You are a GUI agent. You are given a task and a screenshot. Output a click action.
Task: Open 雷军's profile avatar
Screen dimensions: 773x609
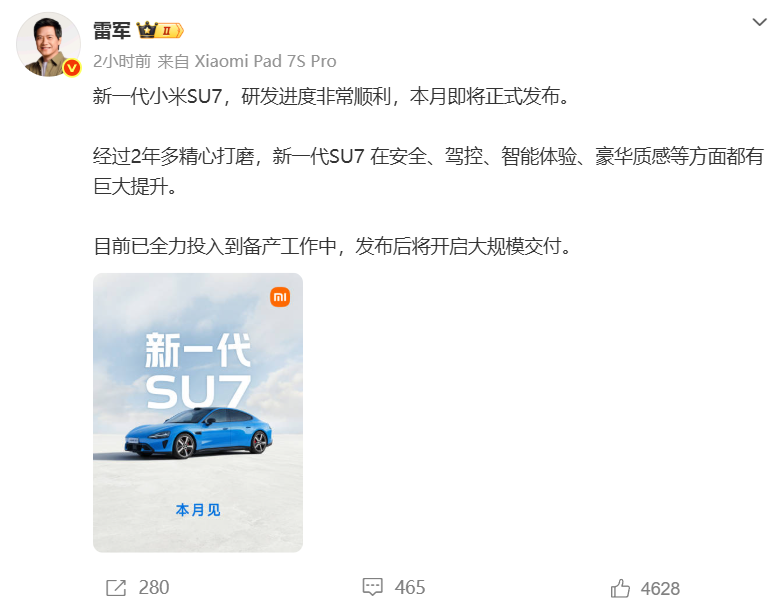pos(48,45)
